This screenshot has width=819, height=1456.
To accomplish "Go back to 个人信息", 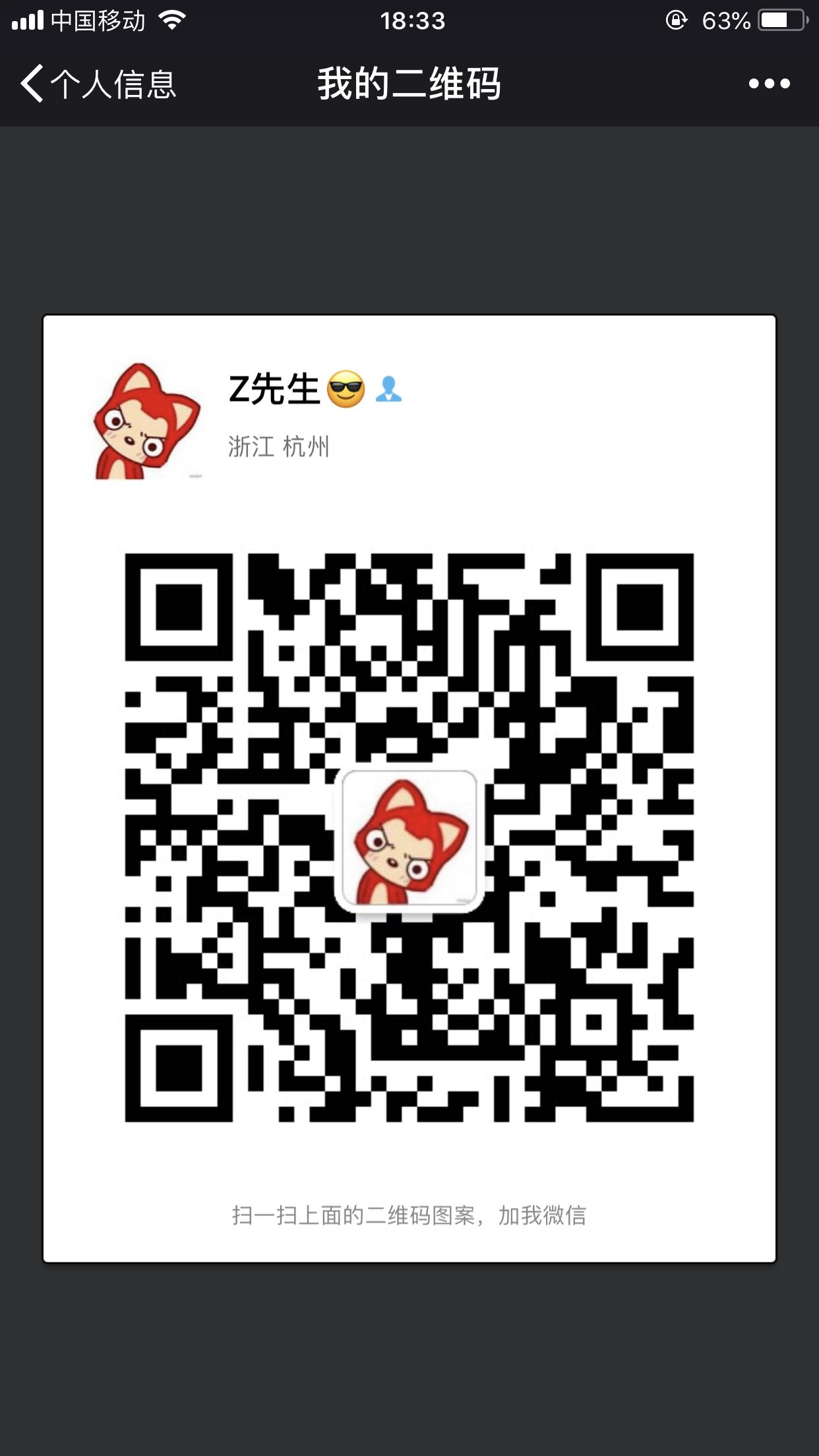I will click(98, 84).
